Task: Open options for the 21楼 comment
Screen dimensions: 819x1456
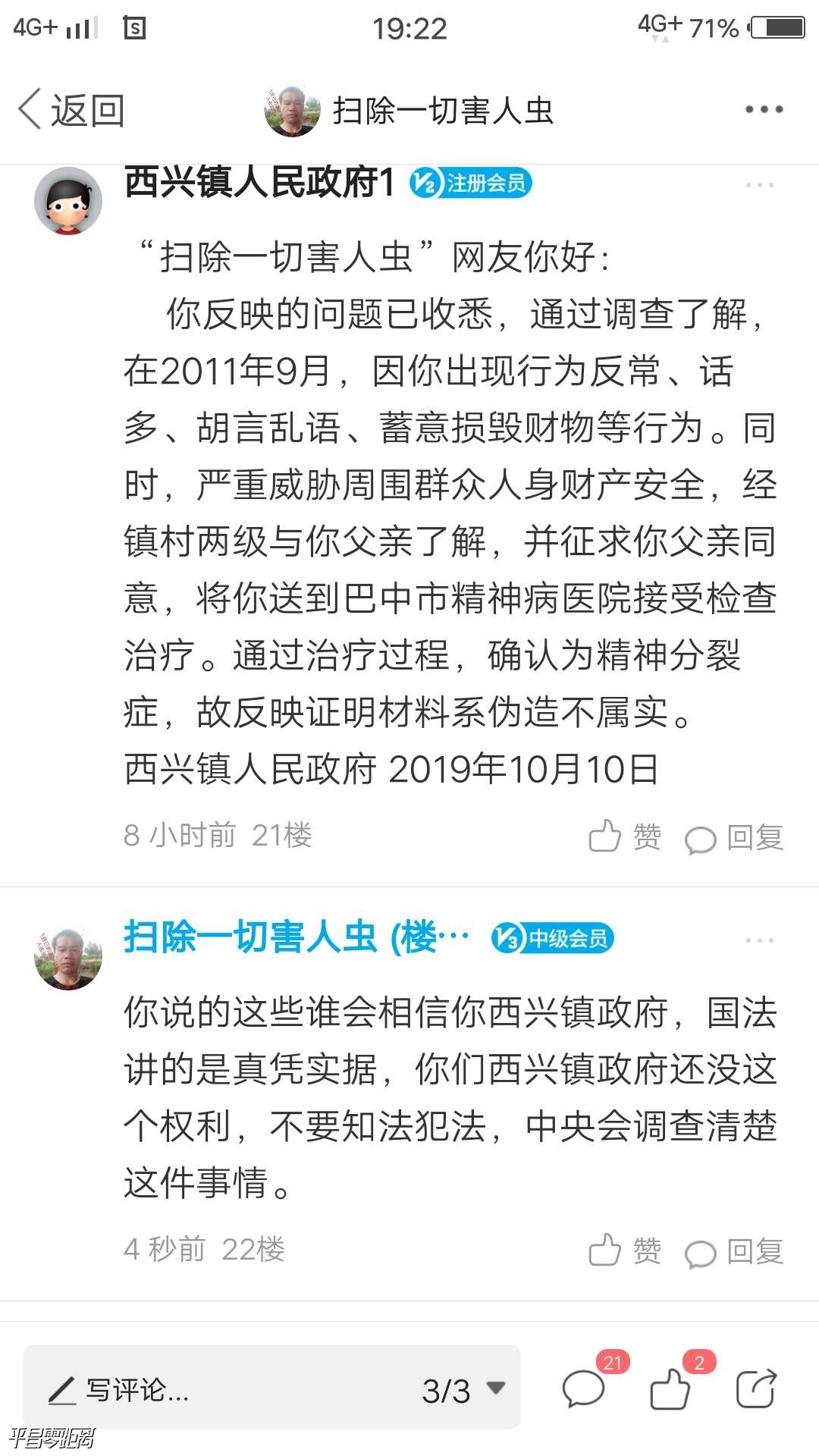Action: 759,185
